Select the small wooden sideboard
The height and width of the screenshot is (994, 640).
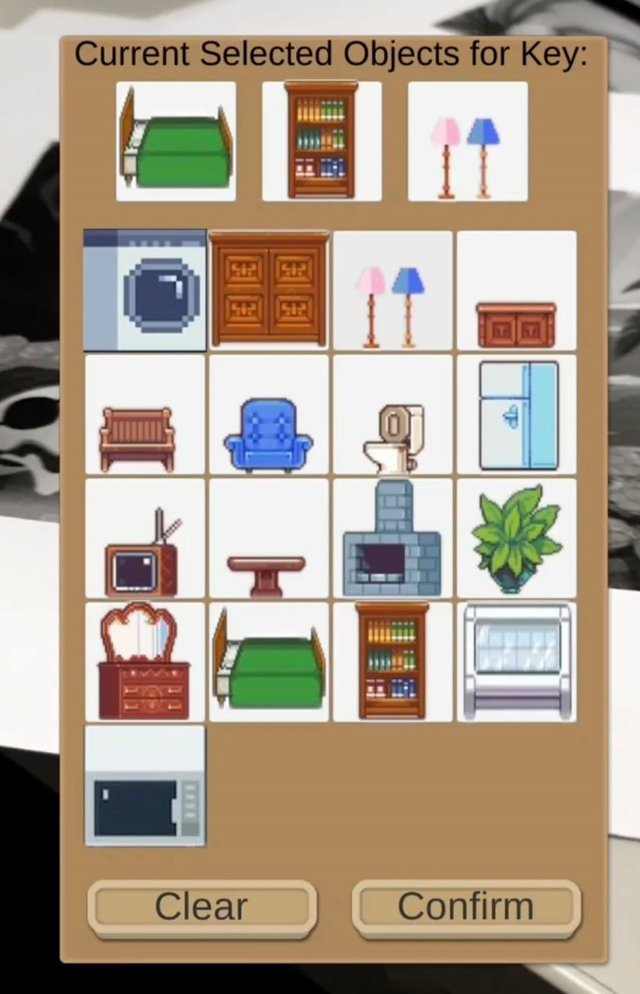516,291
